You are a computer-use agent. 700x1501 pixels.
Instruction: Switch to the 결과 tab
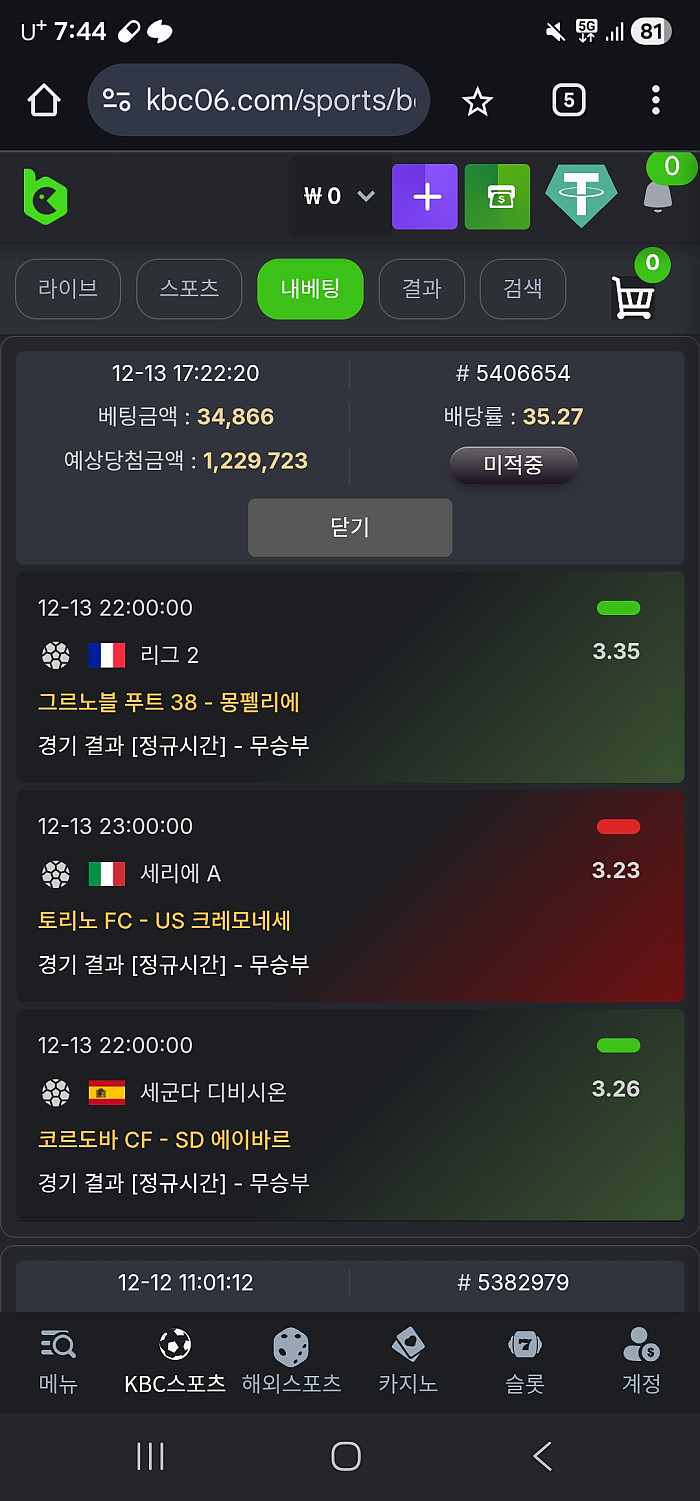[421, 289]
